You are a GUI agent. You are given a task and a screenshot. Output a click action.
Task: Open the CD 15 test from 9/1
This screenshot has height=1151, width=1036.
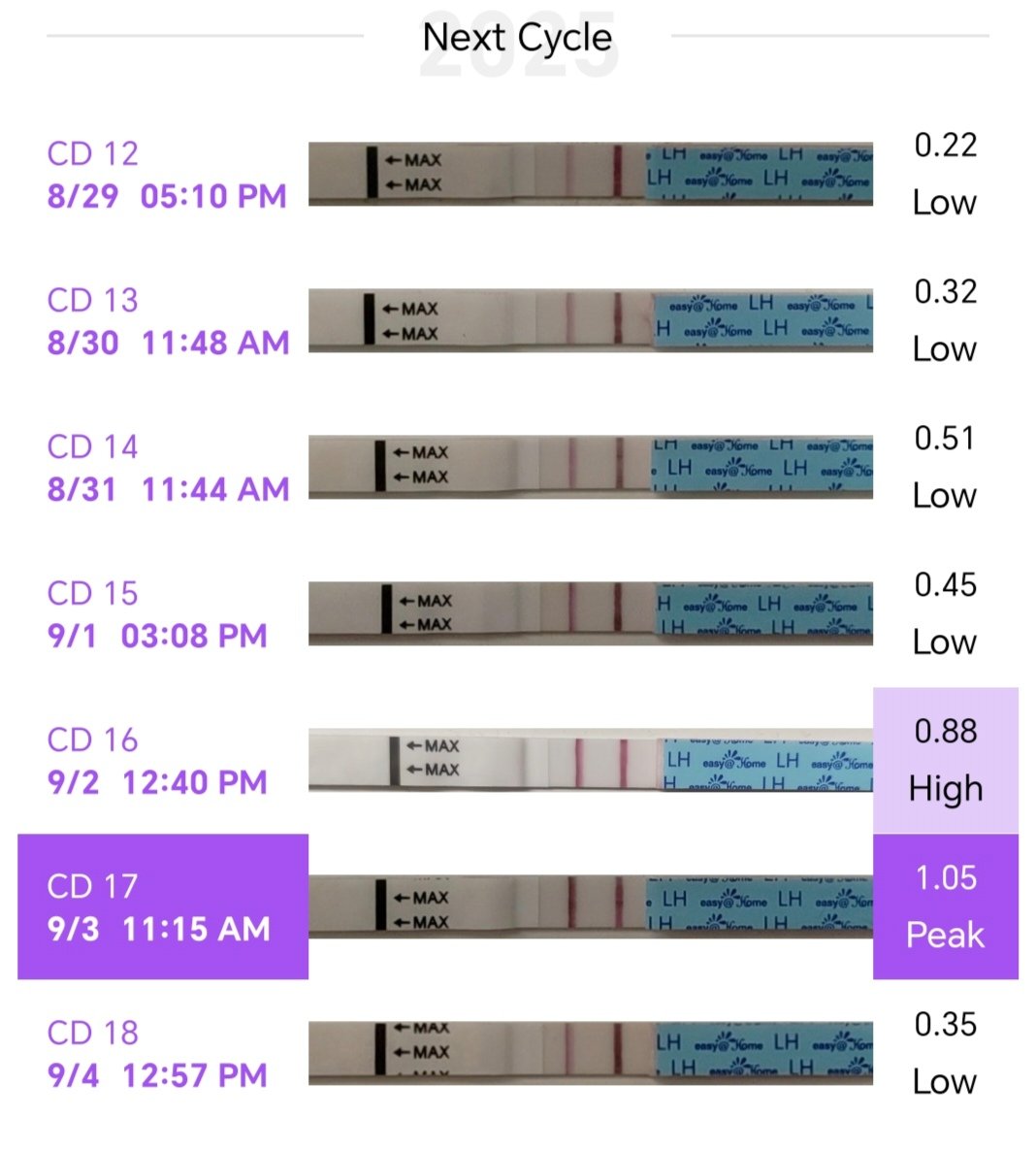pyautogui.click(x=157, y=614)
